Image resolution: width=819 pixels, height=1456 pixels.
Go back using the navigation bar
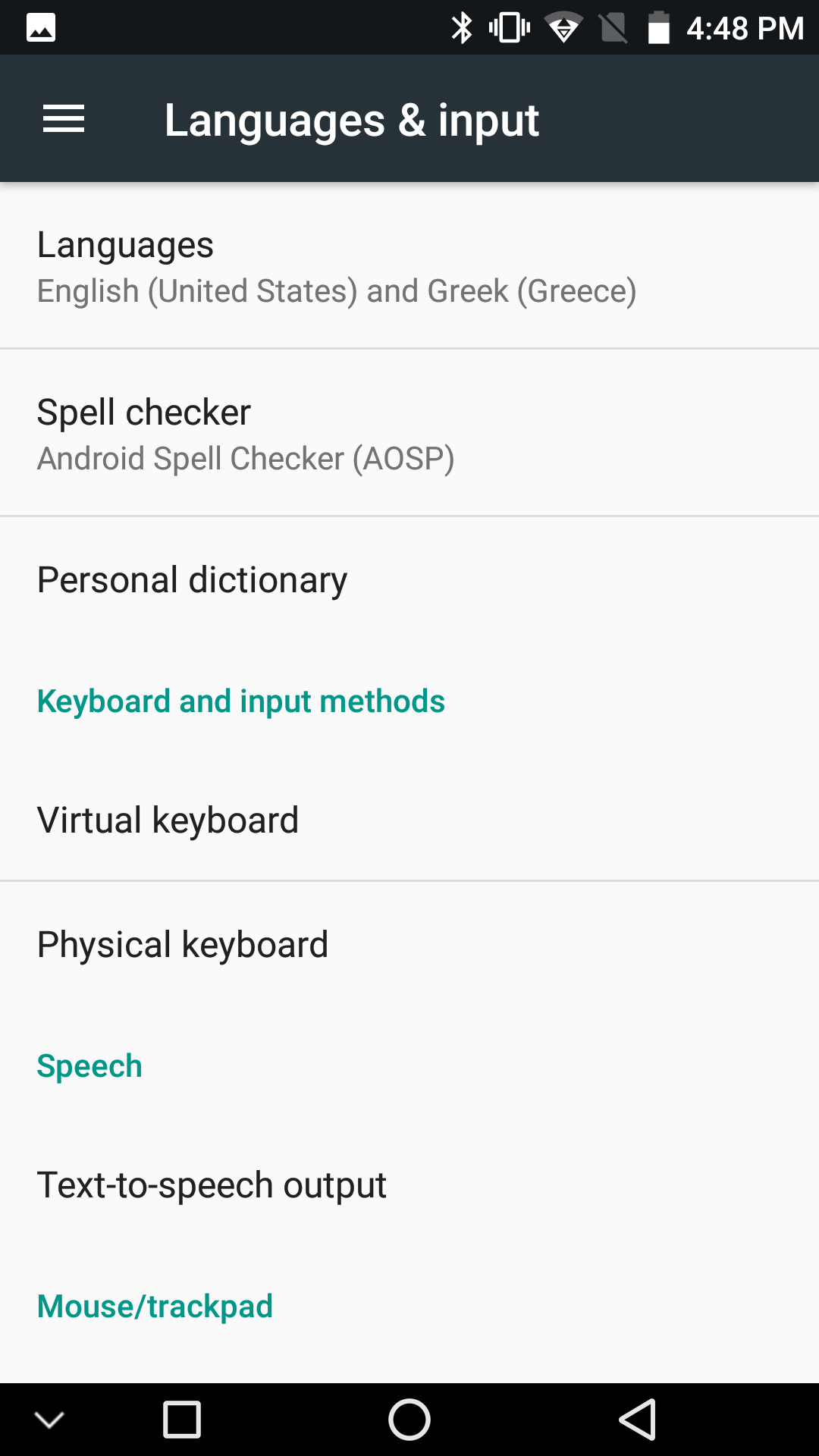(638, 1420)
